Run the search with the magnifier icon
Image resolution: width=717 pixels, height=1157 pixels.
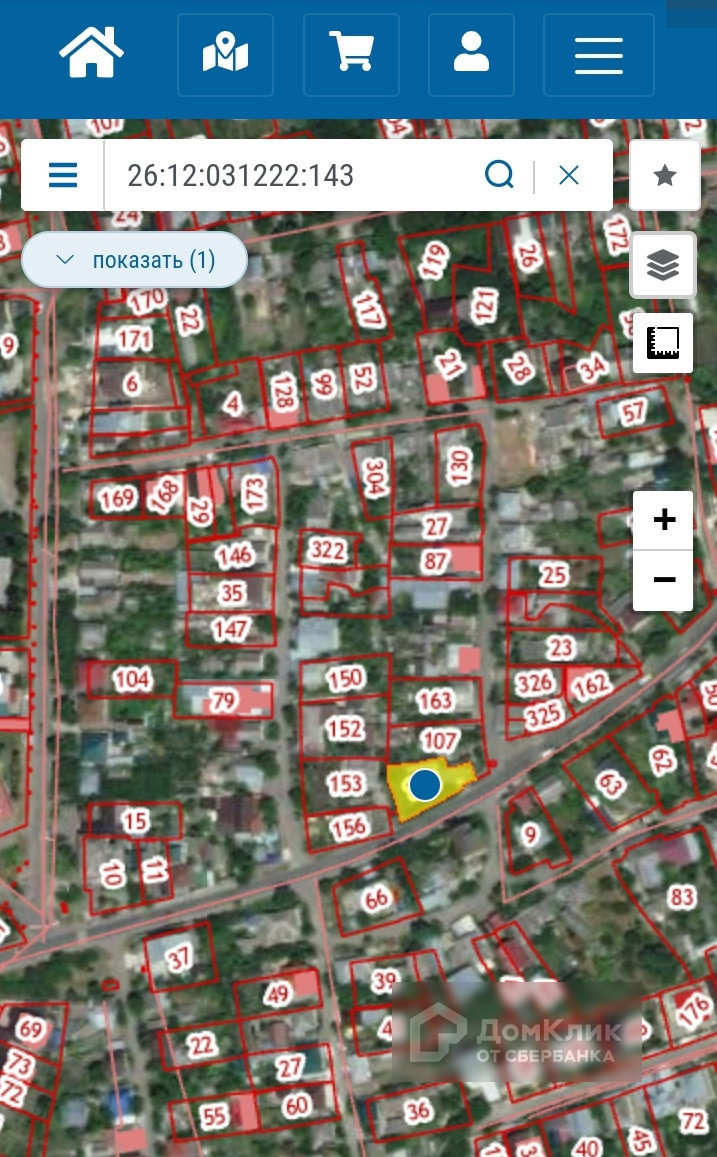499,176
